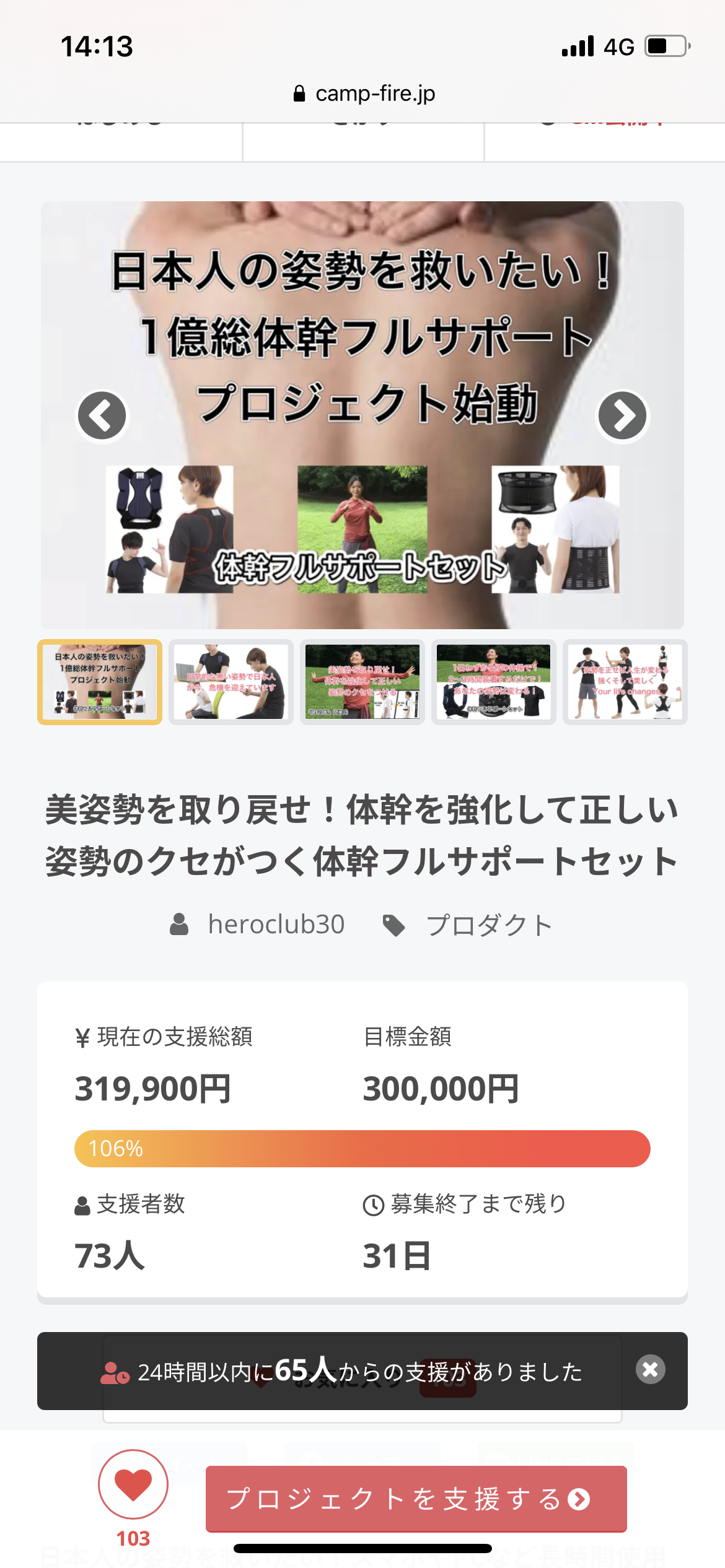
Task: Tap プロジェクトを支援する button
Action: pyautogui.click(x=416, y=1499)
